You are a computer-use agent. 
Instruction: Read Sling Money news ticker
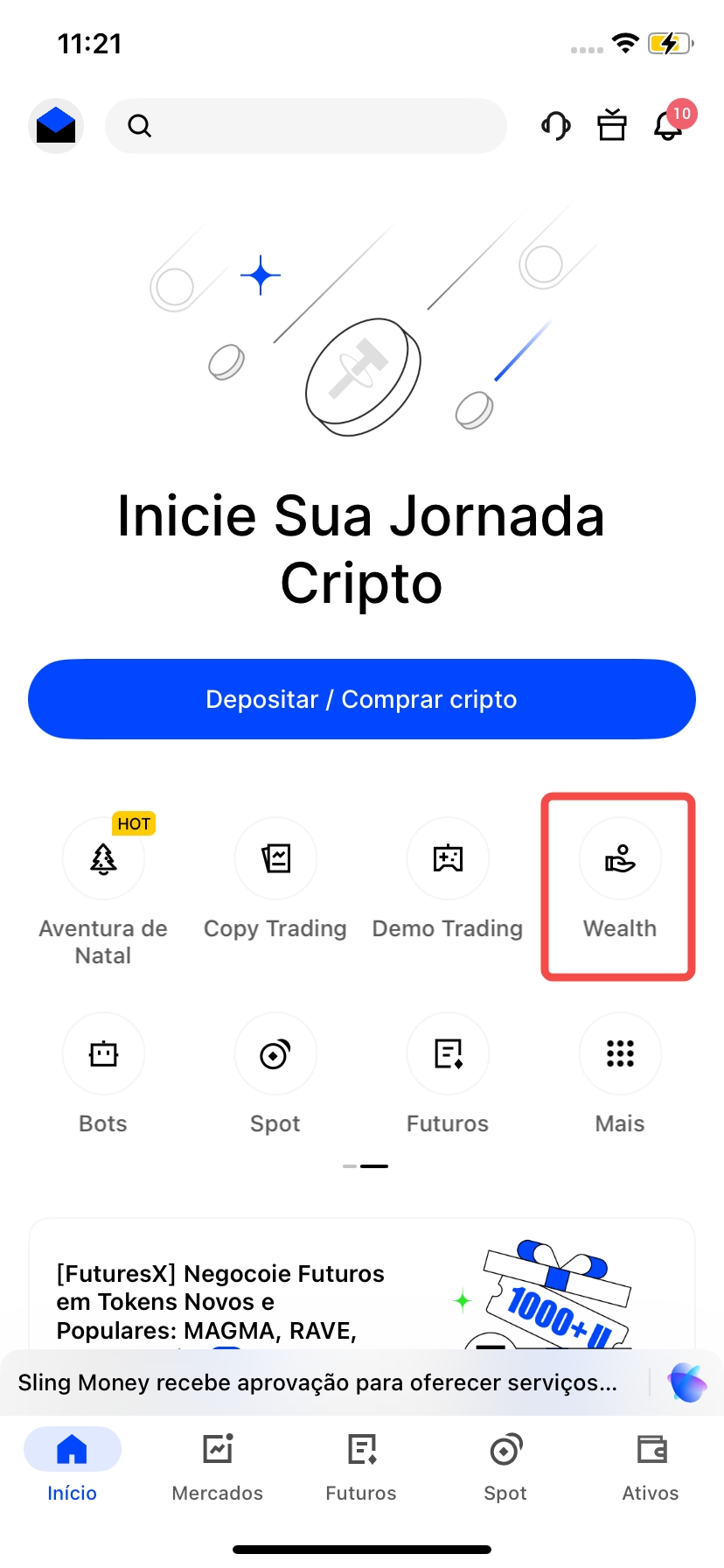(x=318, y=1382)
